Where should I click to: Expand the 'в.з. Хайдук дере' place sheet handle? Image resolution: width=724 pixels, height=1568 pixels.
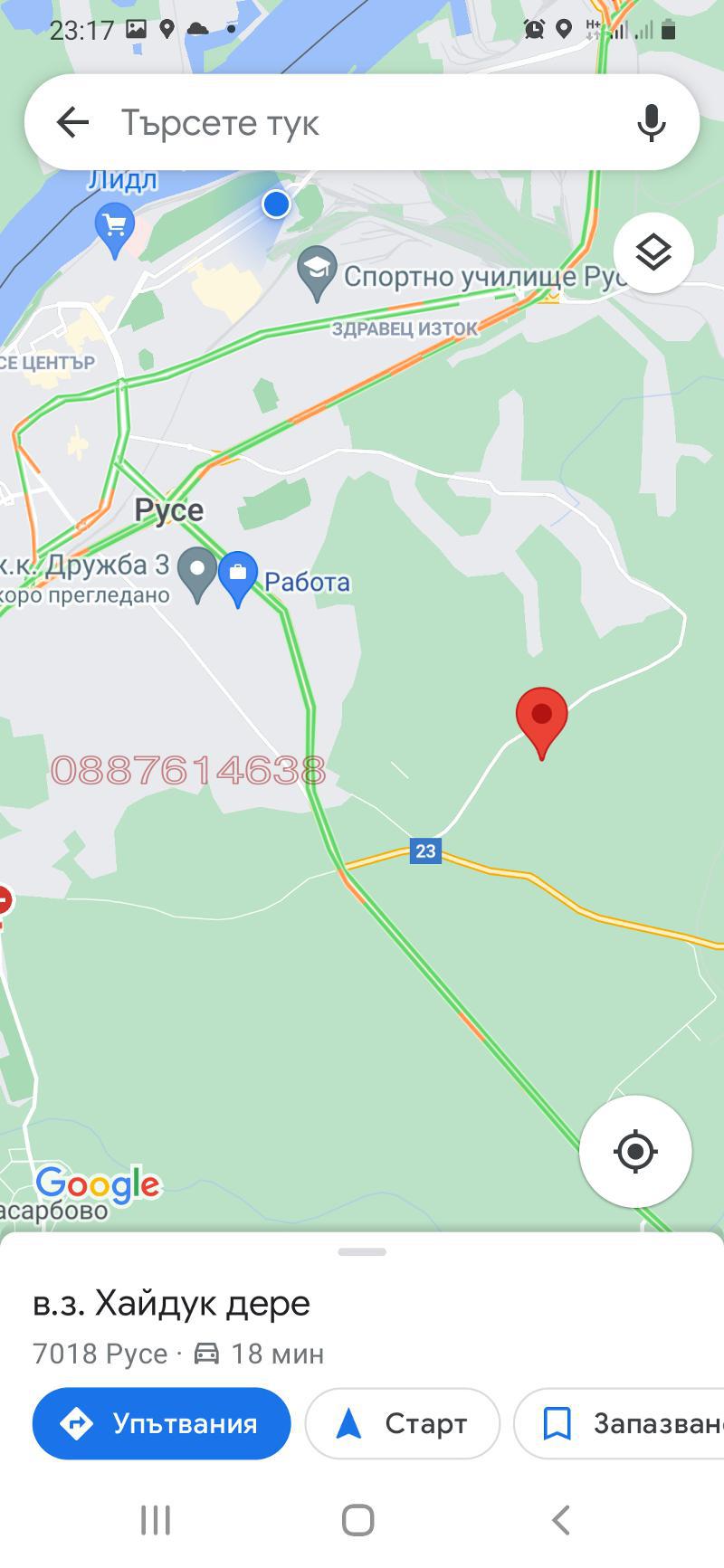click(x=362, y=1252)
